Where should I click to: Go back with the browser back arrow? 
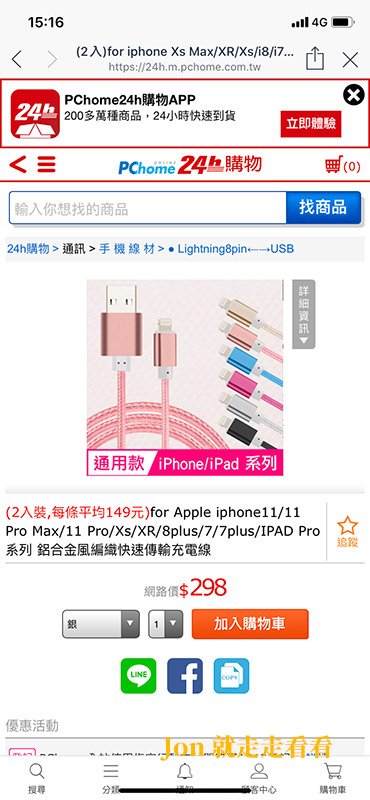[17, 59]
